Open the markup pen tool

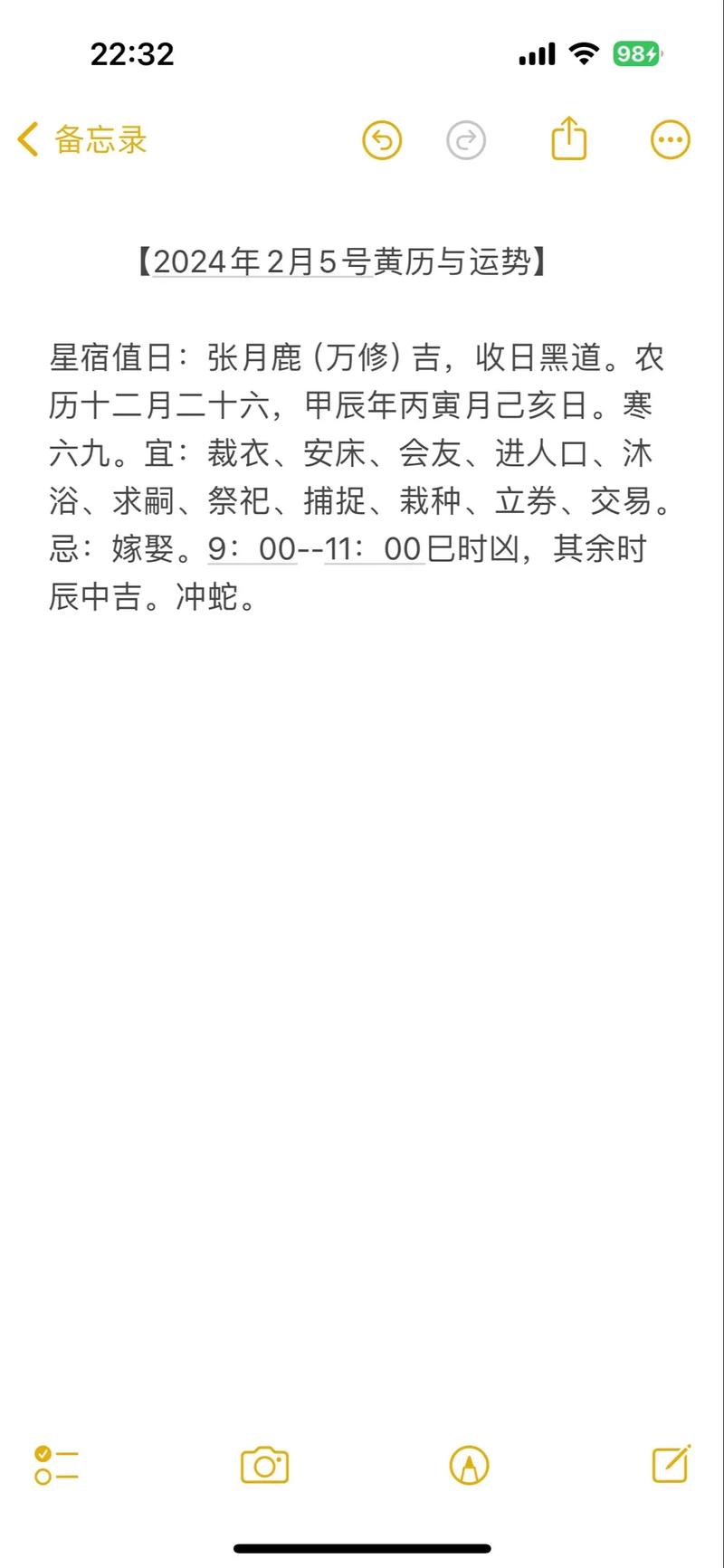pos(469,1465)
